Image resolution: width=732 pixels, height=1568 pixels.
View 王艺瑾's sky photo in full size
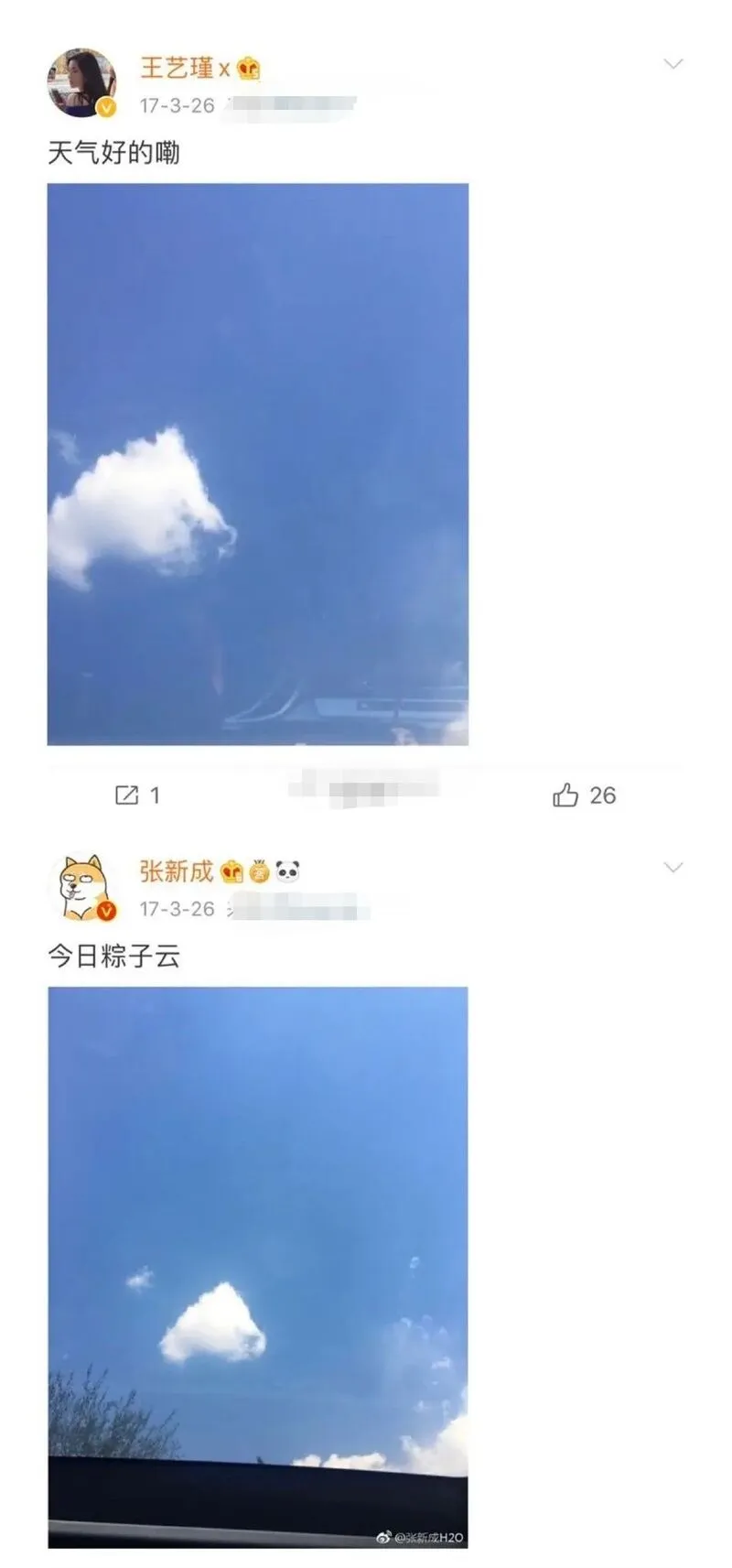click(258, 464)
